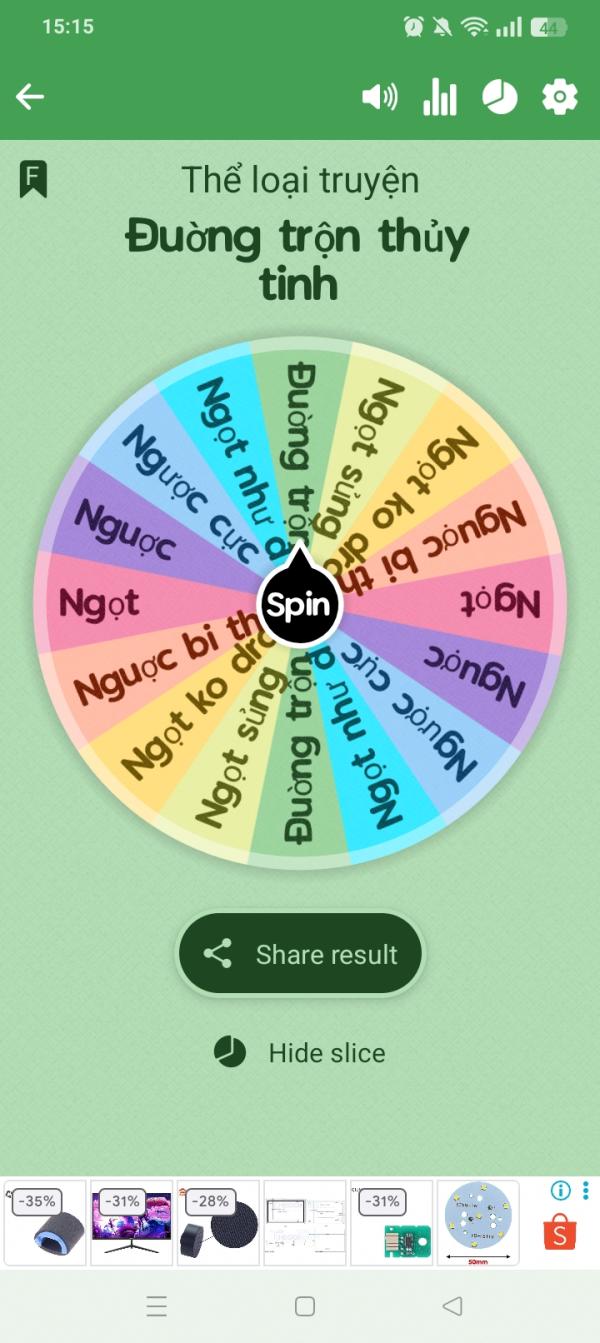Open the Shopee shopping bag ad
Image resolution: width=600 pixels, height=1343 pixels.
[x=560, y=1233]
